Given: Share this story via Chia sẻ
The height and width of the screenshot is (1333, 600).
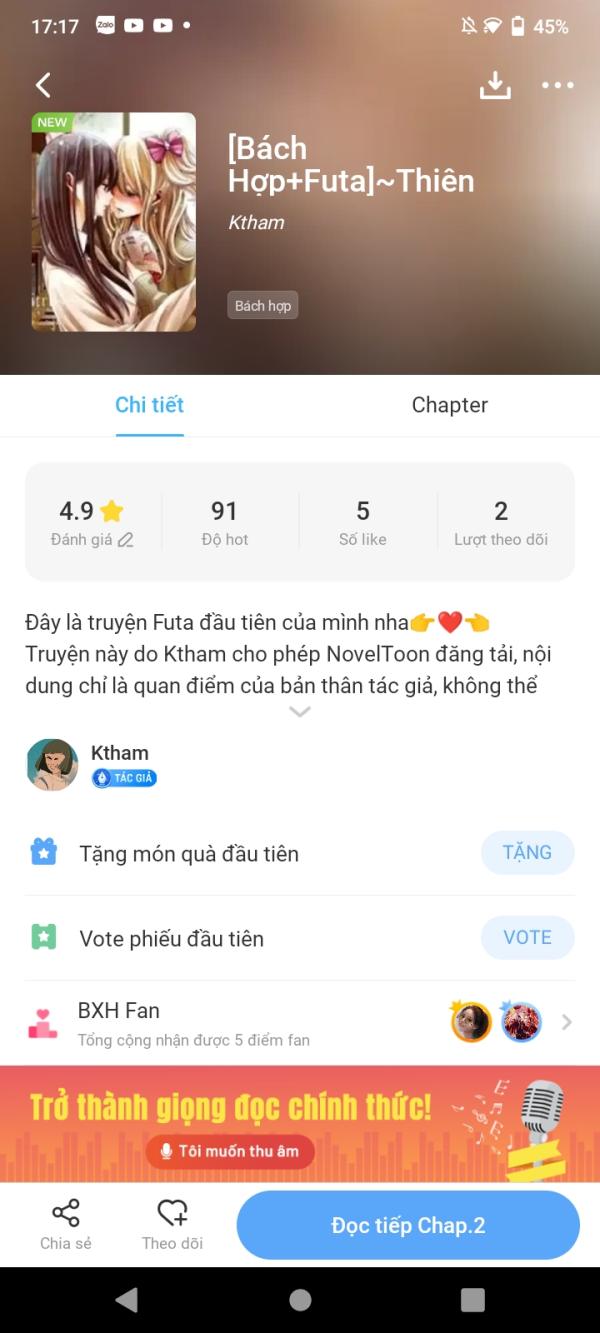Looking at the screenshot, I should pos(66,1225).
